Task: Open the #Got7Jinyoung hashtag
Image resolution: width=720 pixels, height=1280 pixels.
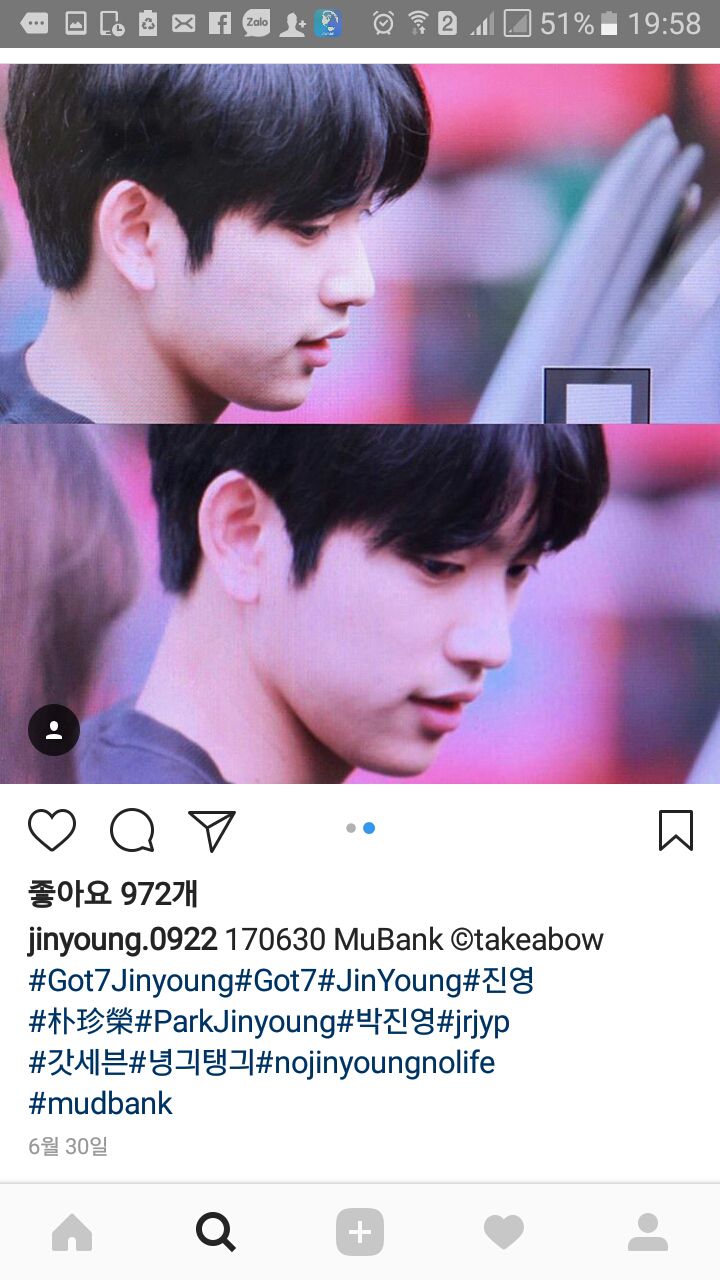Action: 131,980
